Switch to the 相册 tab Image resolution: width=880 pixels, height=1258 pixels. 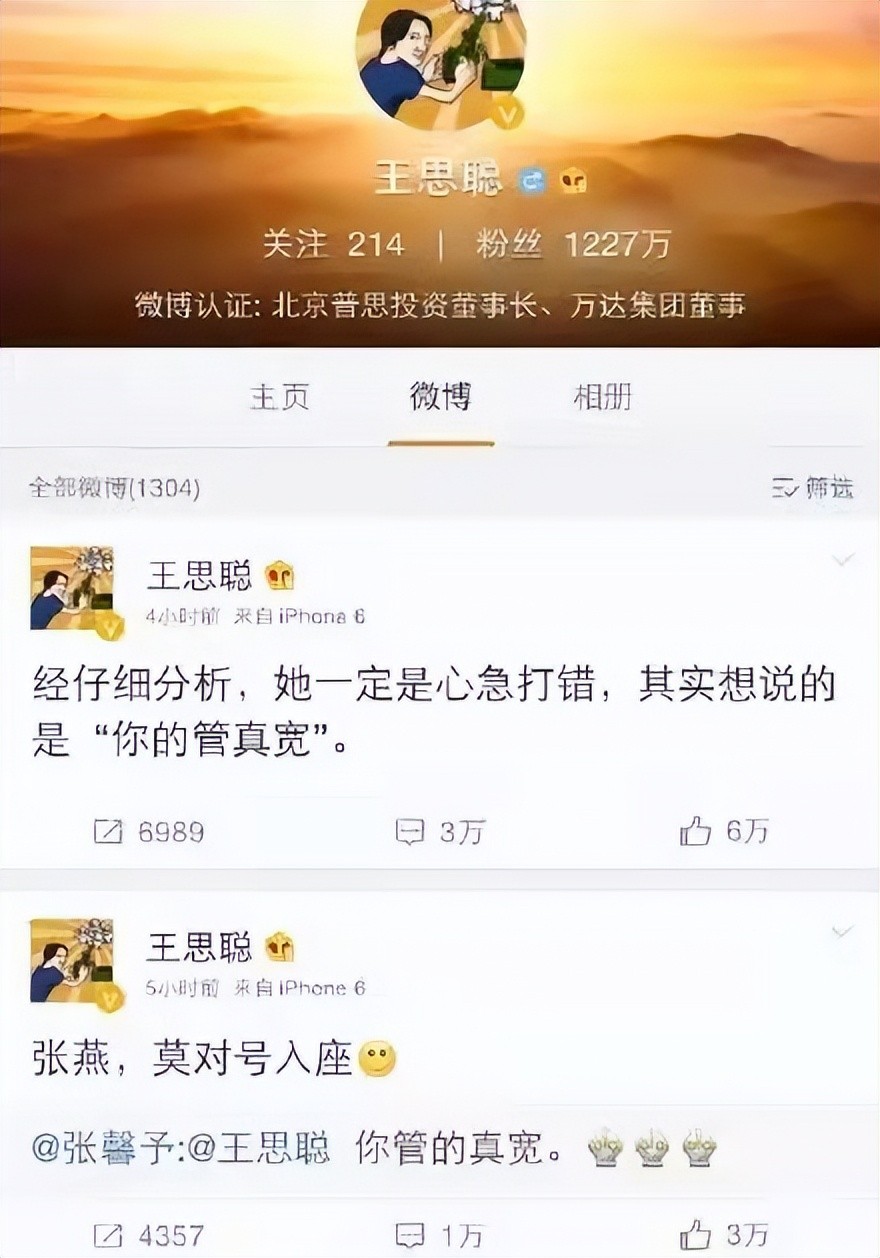(602, 397)
